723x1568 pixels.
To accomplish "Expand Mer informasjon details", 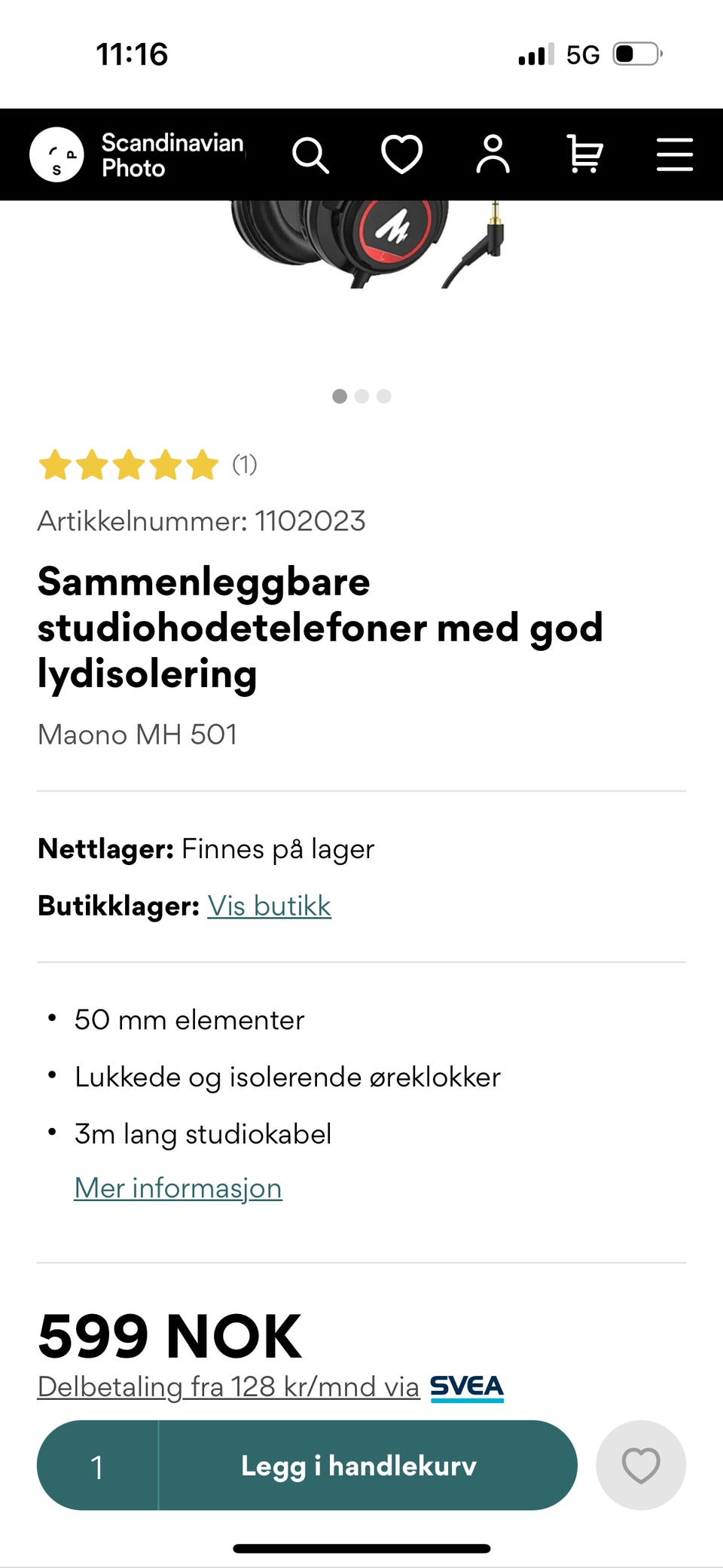I will pyautogui.click(x=177, y=1187).
